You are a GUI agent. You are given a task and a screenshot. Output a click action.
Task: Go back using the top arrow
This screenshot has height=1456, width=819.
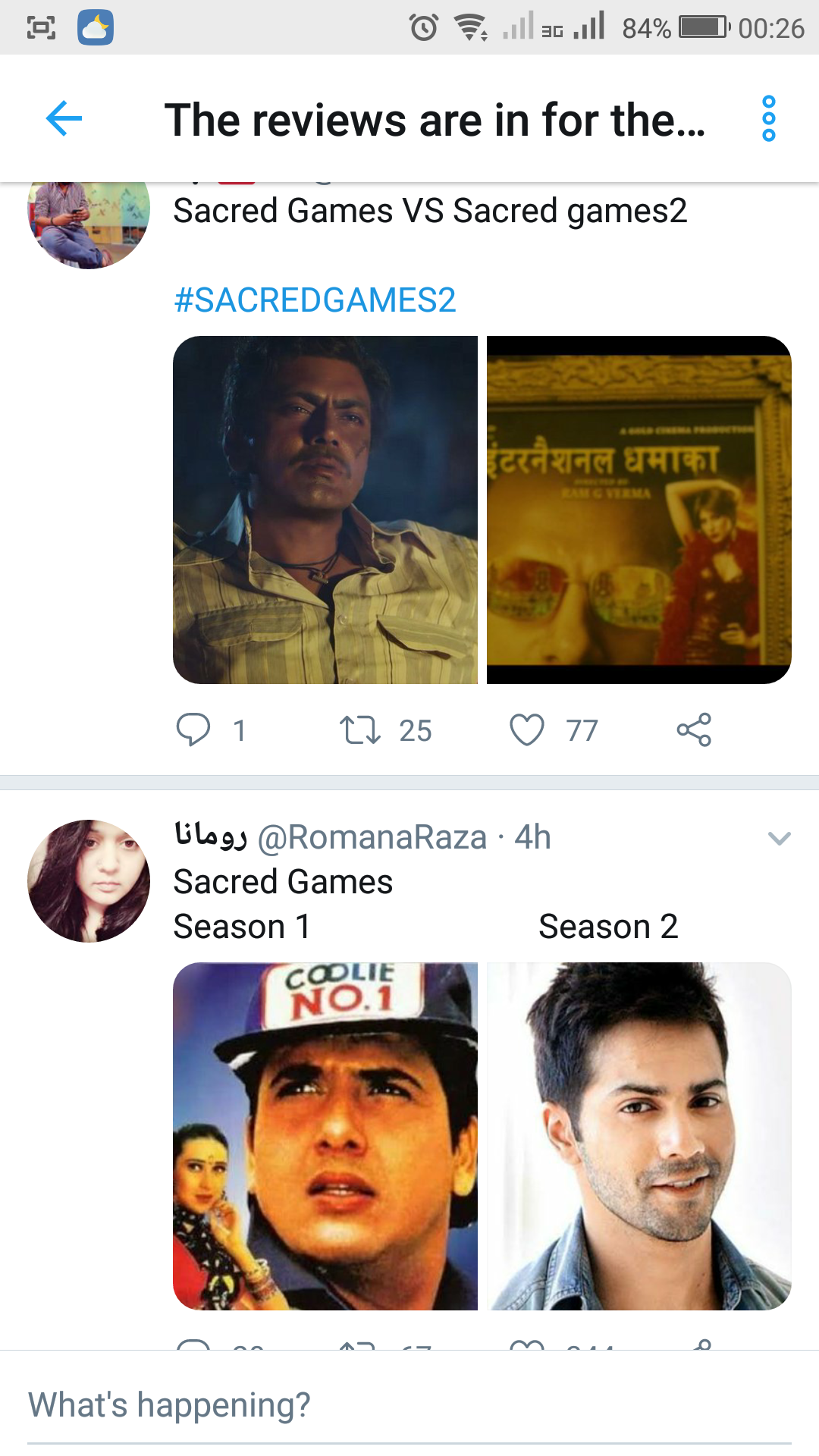(x=64, y=119)
